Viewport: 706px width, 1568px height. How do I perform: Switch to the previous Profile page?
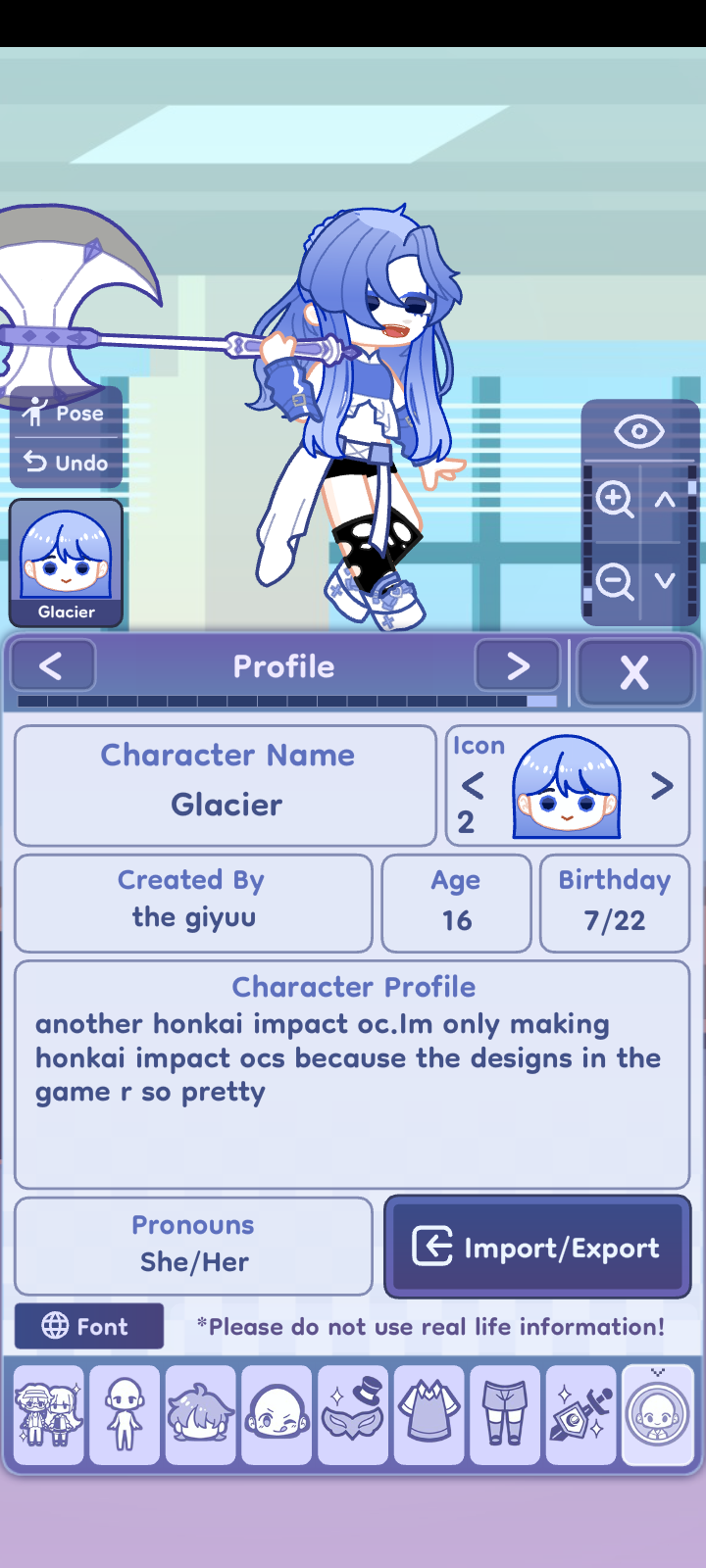pos(53,665)
